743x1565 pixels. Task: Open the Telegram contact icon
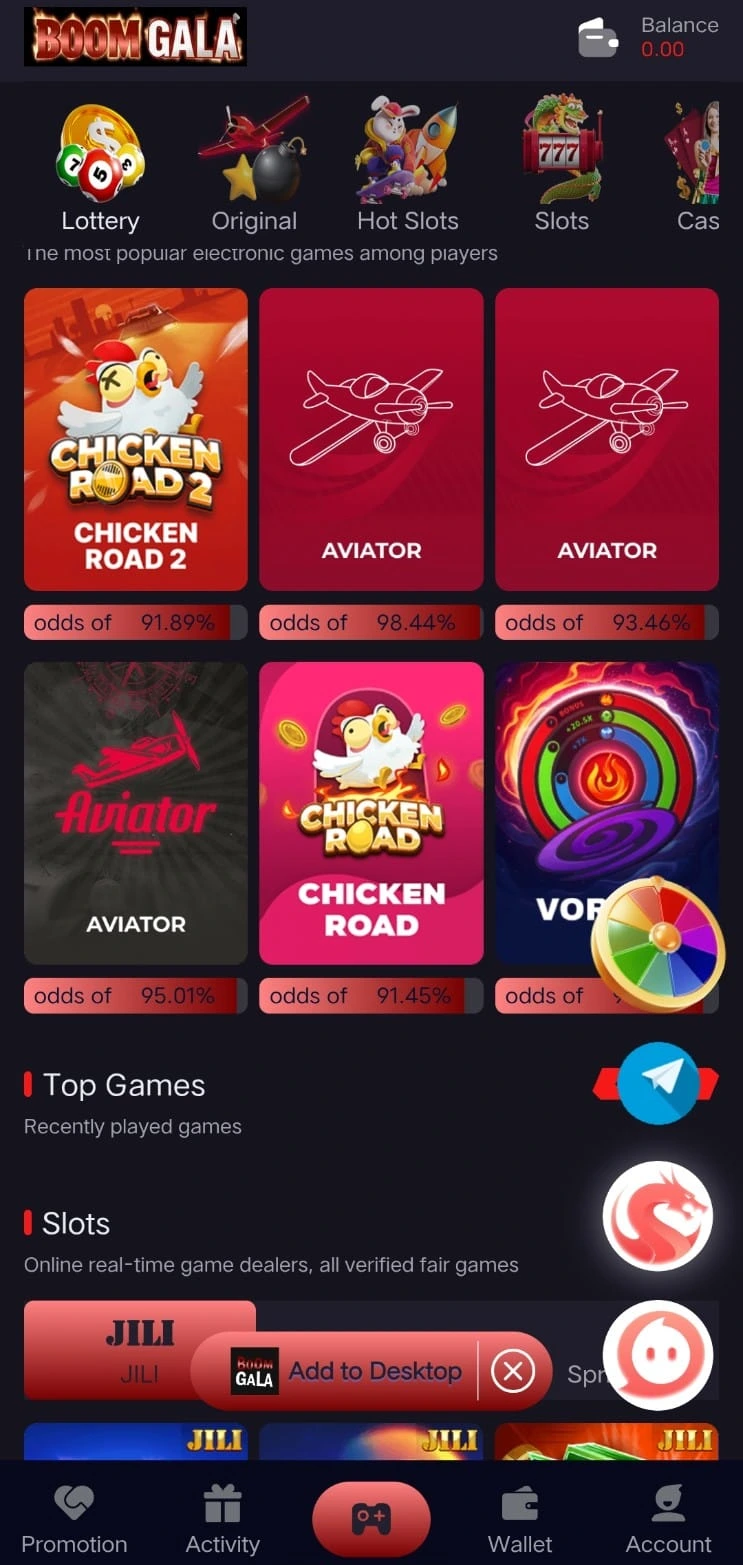pyautogui.click(x=658, y=1083)
